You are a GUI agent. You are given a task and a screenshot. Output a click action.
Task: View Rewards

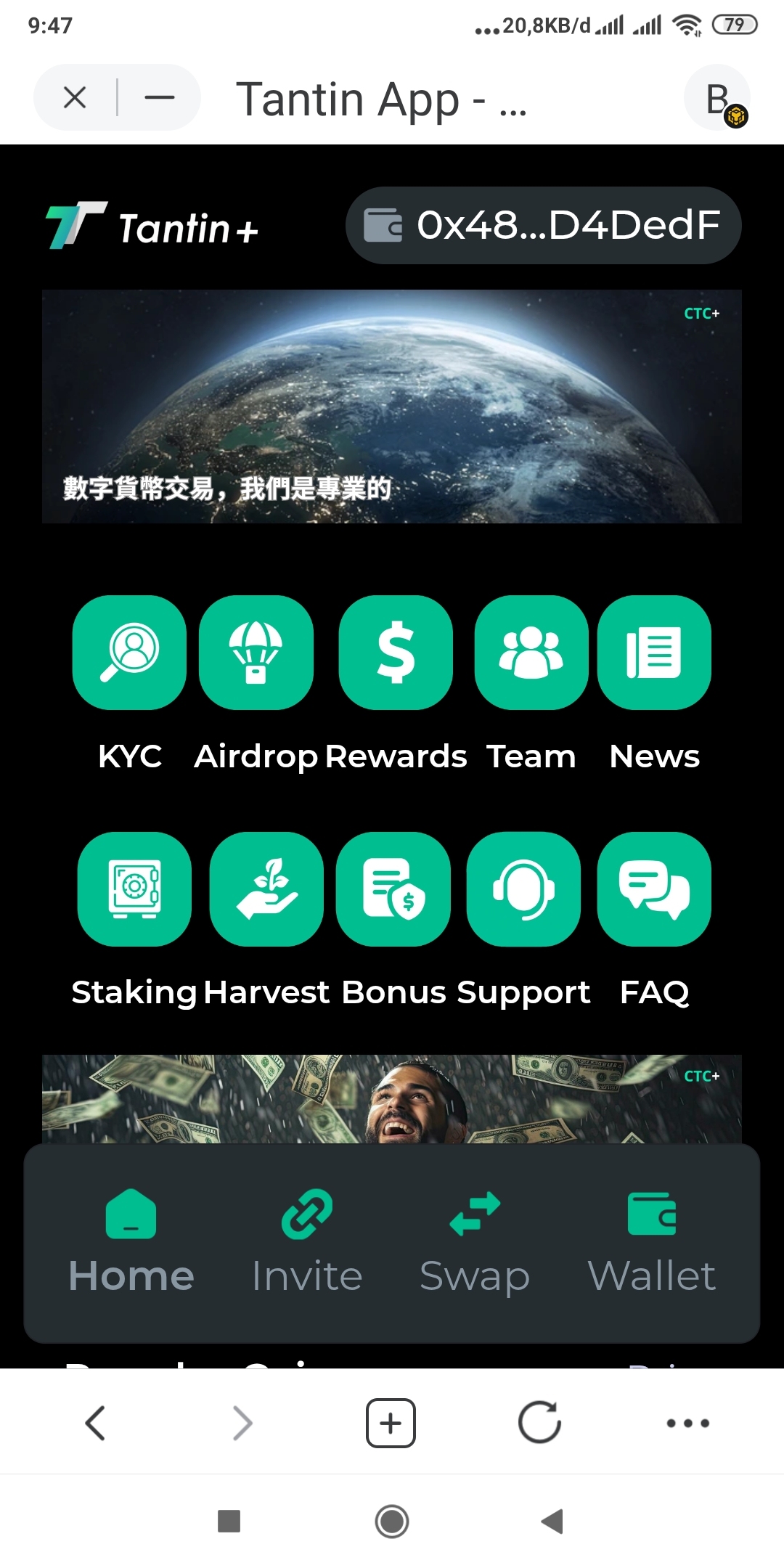tap(396, 652)
